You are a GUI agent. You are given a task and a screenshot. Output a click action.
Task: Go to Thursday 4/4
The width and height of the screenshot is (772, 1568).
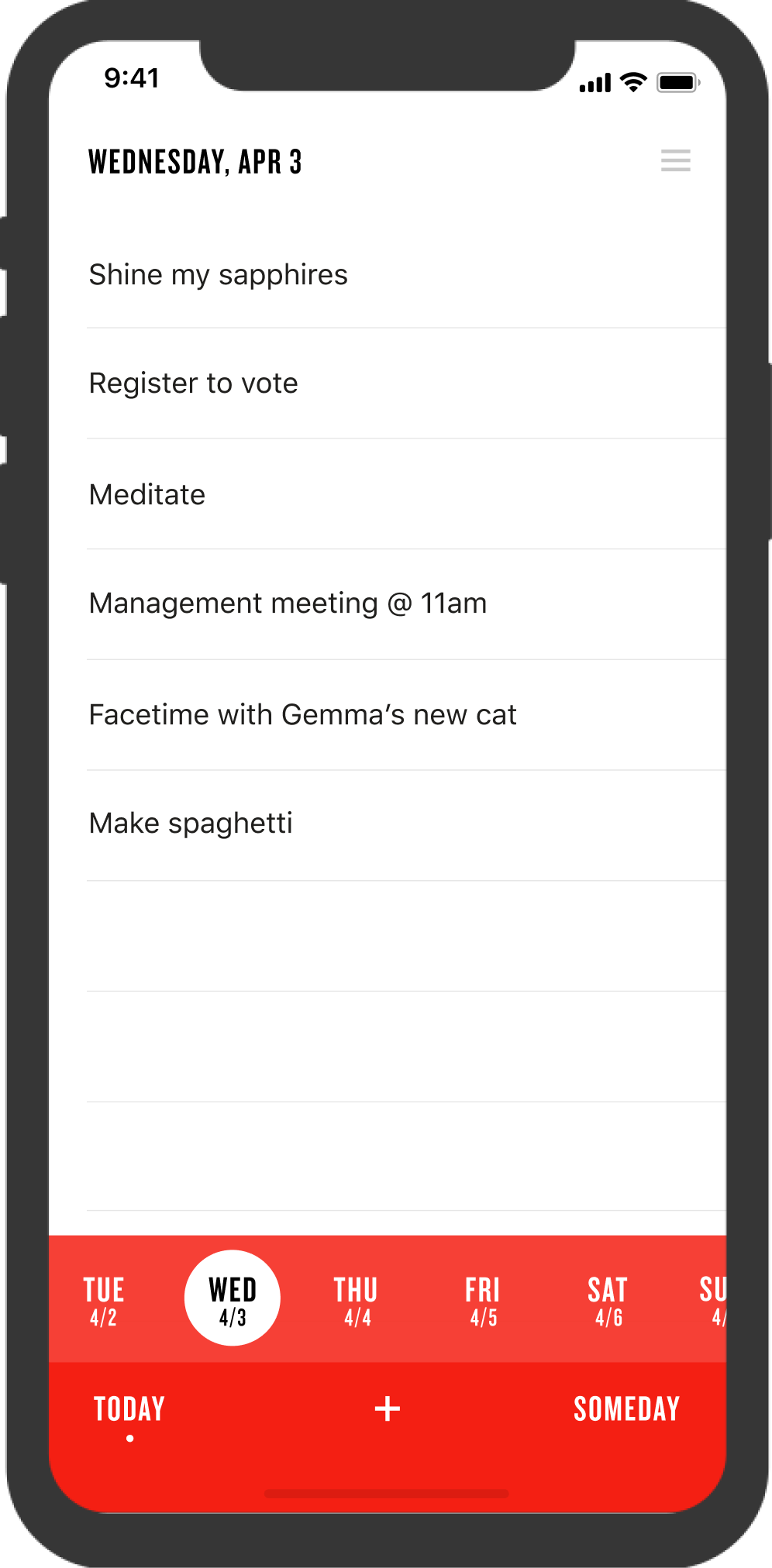pyautogui.click(x=357, y=1301)
